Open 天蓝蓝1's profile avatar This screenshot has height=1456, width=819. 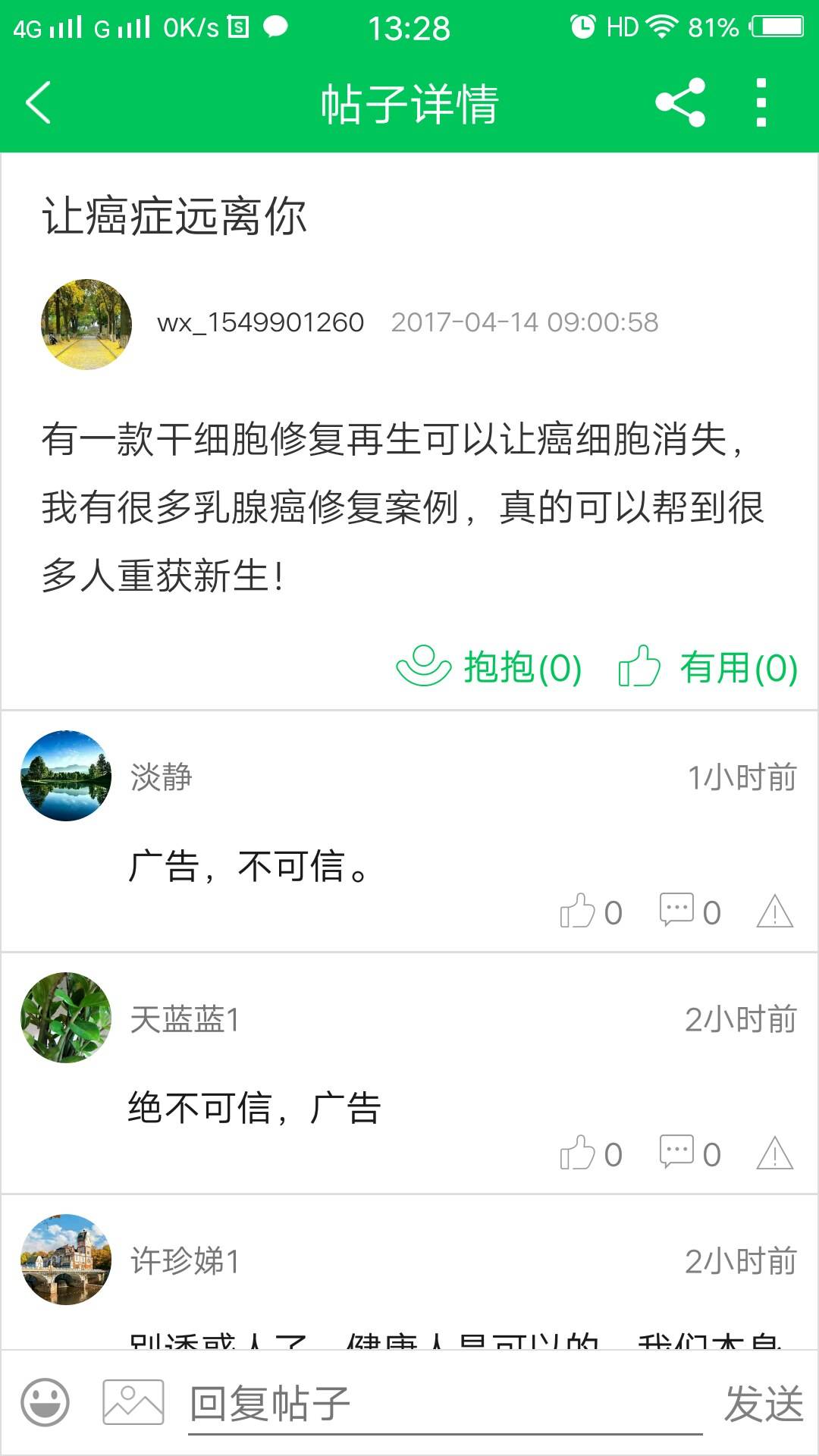66,1018
